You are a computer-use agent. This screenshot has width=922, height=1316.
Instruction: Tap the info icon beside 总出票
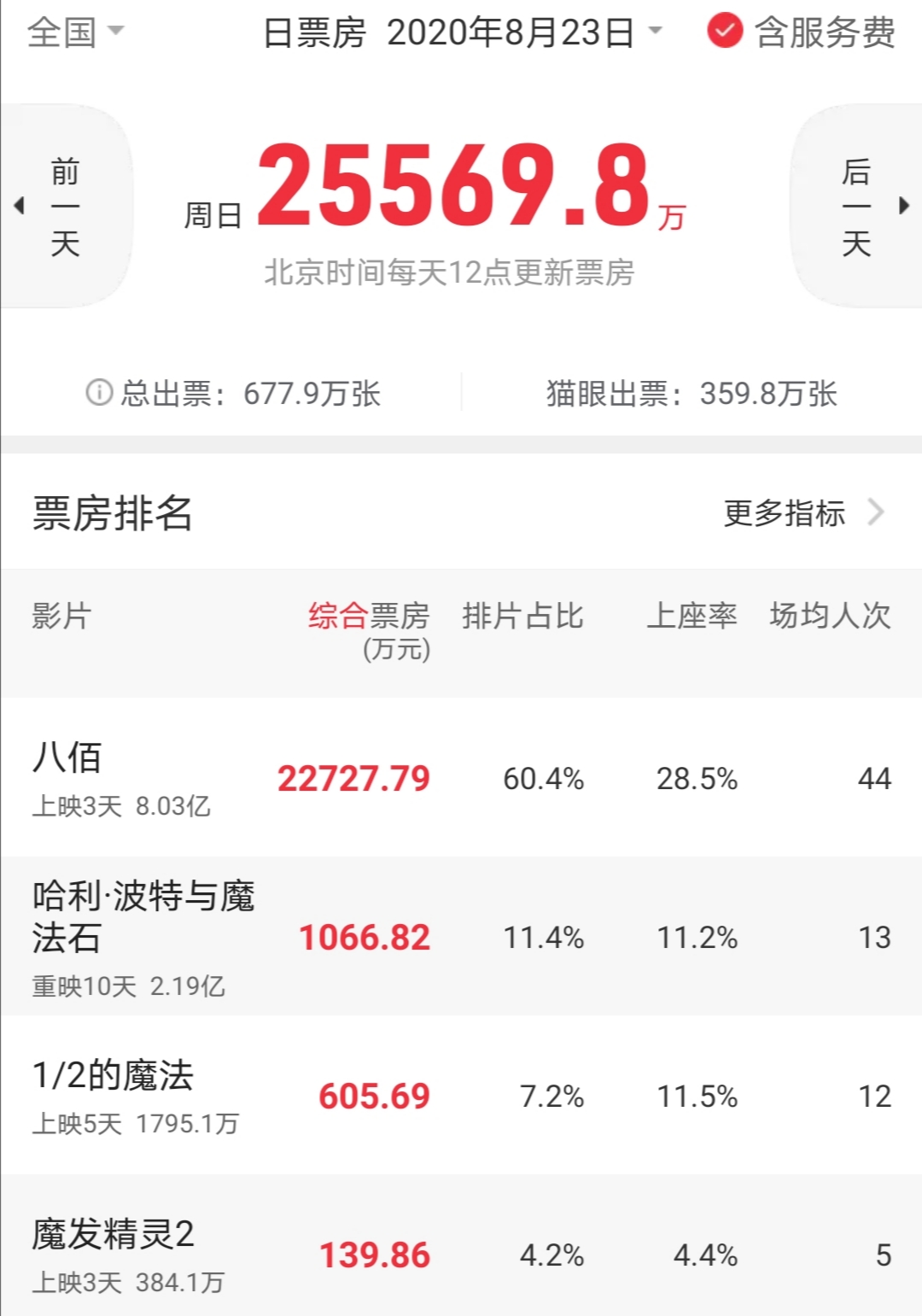(x=99, y=393)
